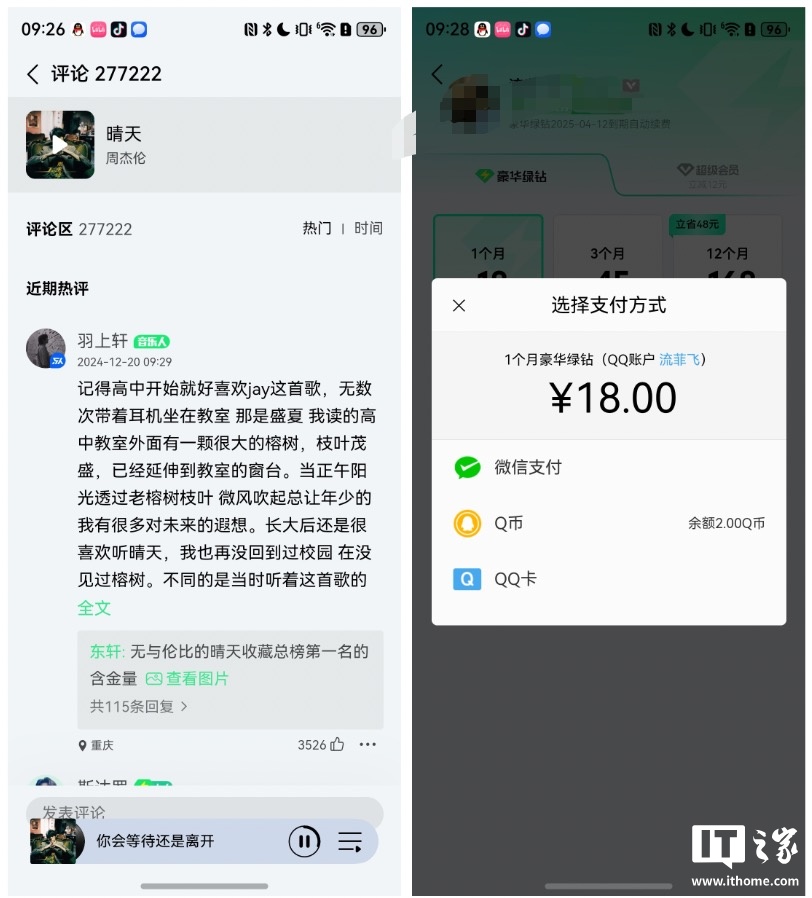Open more options on 羽上轩's comment
Image resolution: width=812 pixels, height=898 pixels.
click(368, 745)
